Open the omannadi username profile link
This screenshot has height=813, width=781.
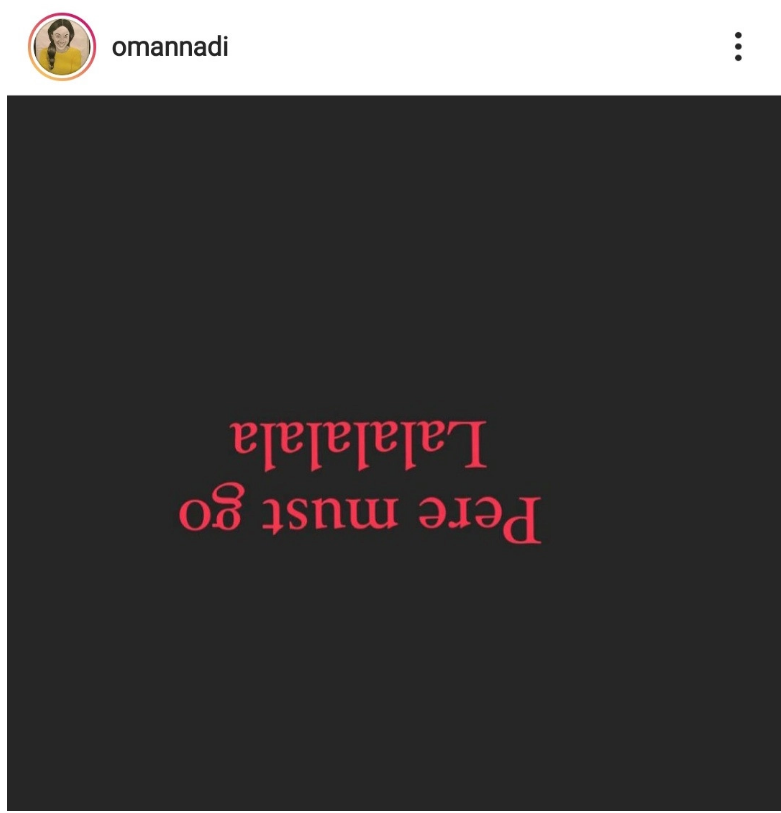pyautogui.click(x=170, y=47)
